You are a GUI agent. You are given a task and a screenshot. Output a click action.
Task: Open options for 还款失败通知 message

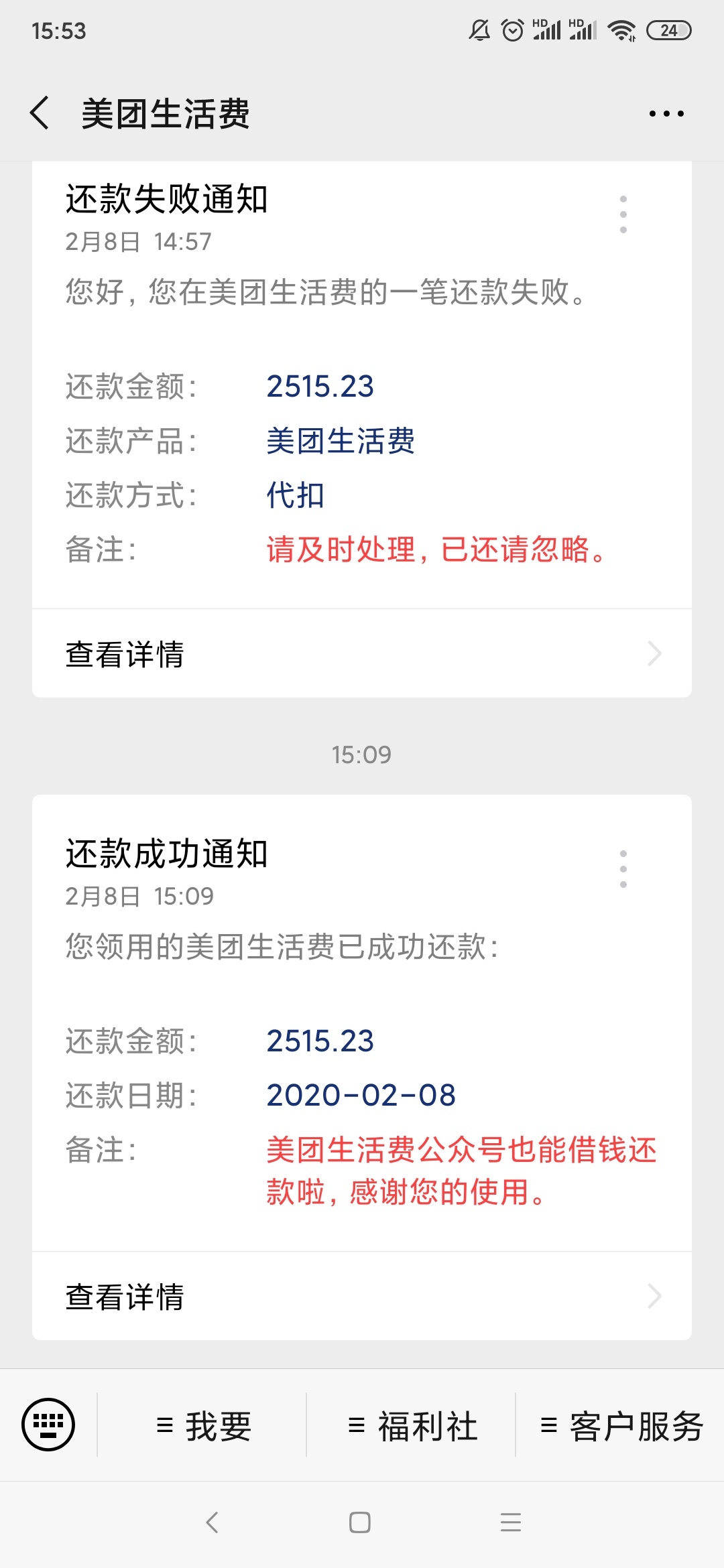623,214
